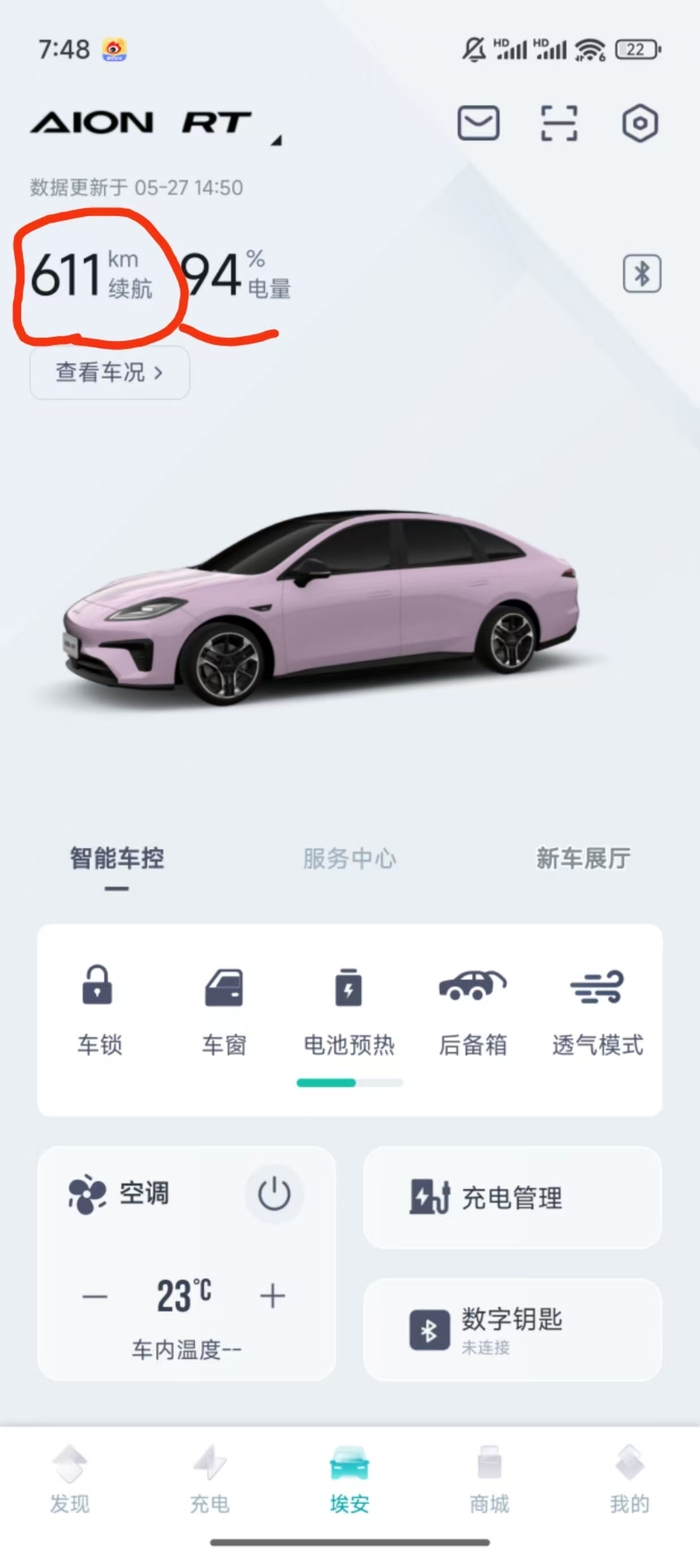Viewport: 700px width, 1557px height.
Task: Select the 智能车控 tab
Action: click(x=117, y=858)
